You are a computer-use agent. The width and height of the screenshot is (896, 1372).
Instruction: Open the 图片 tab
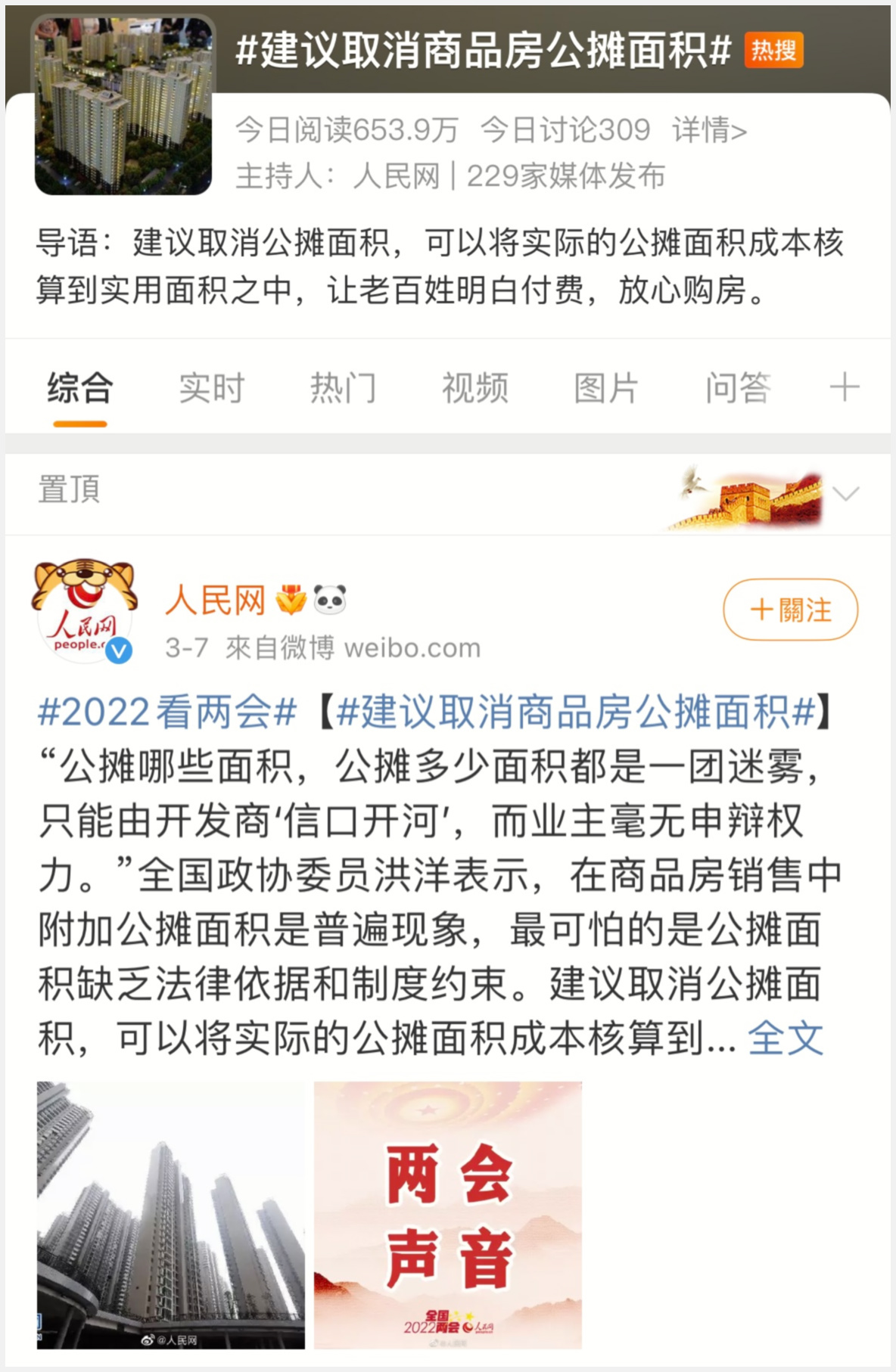click(x=606, y=389)
